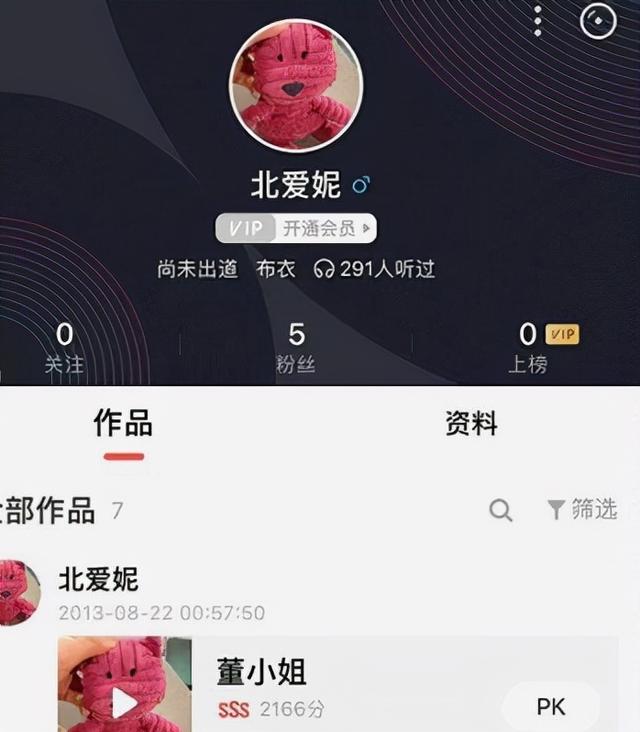640x732 pixels.
Task: Tap 北爱妮's small avatar in the works list
Action: pos(18,592)
